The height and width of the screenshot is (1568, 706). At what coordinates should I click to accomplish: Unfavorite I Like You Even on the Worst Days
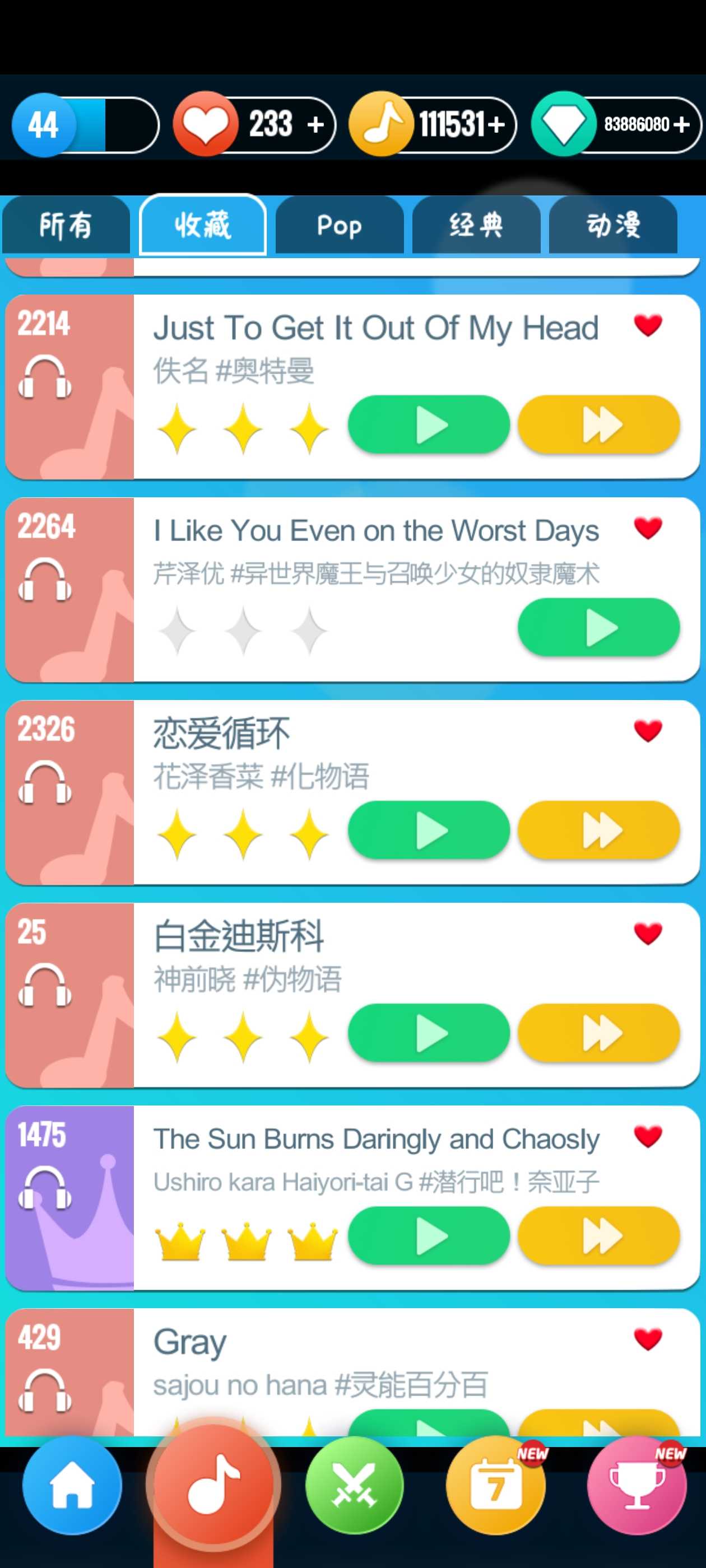(648, 528)
